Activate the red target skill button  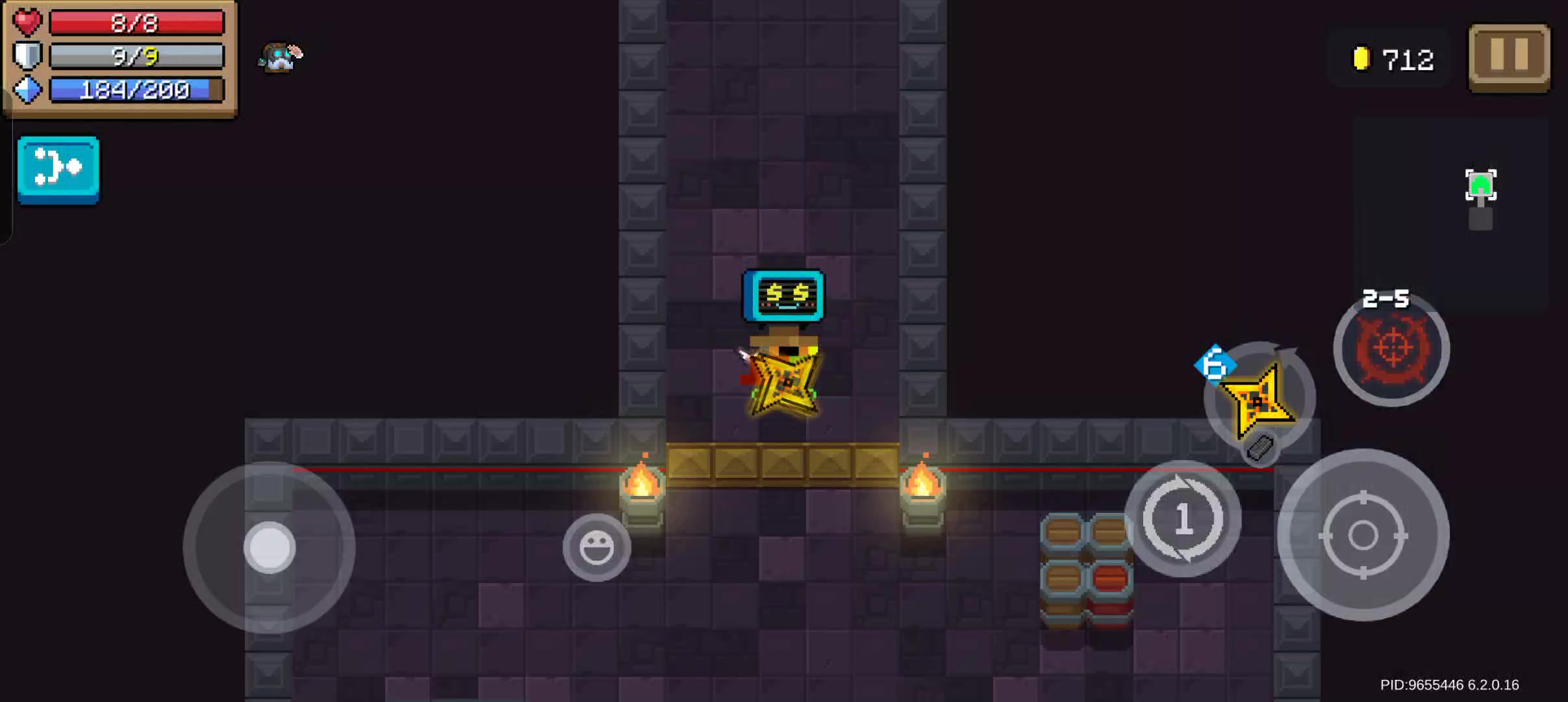click(x=1391, y=349)
